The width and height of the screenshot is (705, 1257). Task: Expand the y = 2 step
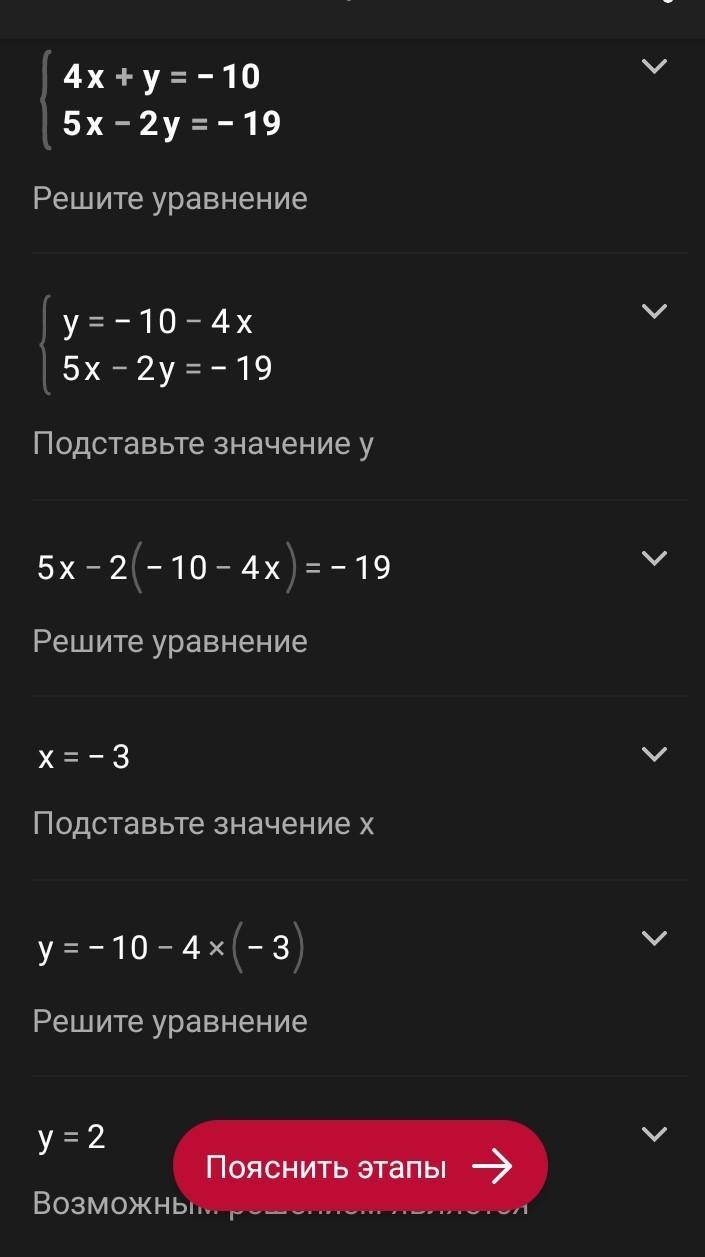point(653,1134)
